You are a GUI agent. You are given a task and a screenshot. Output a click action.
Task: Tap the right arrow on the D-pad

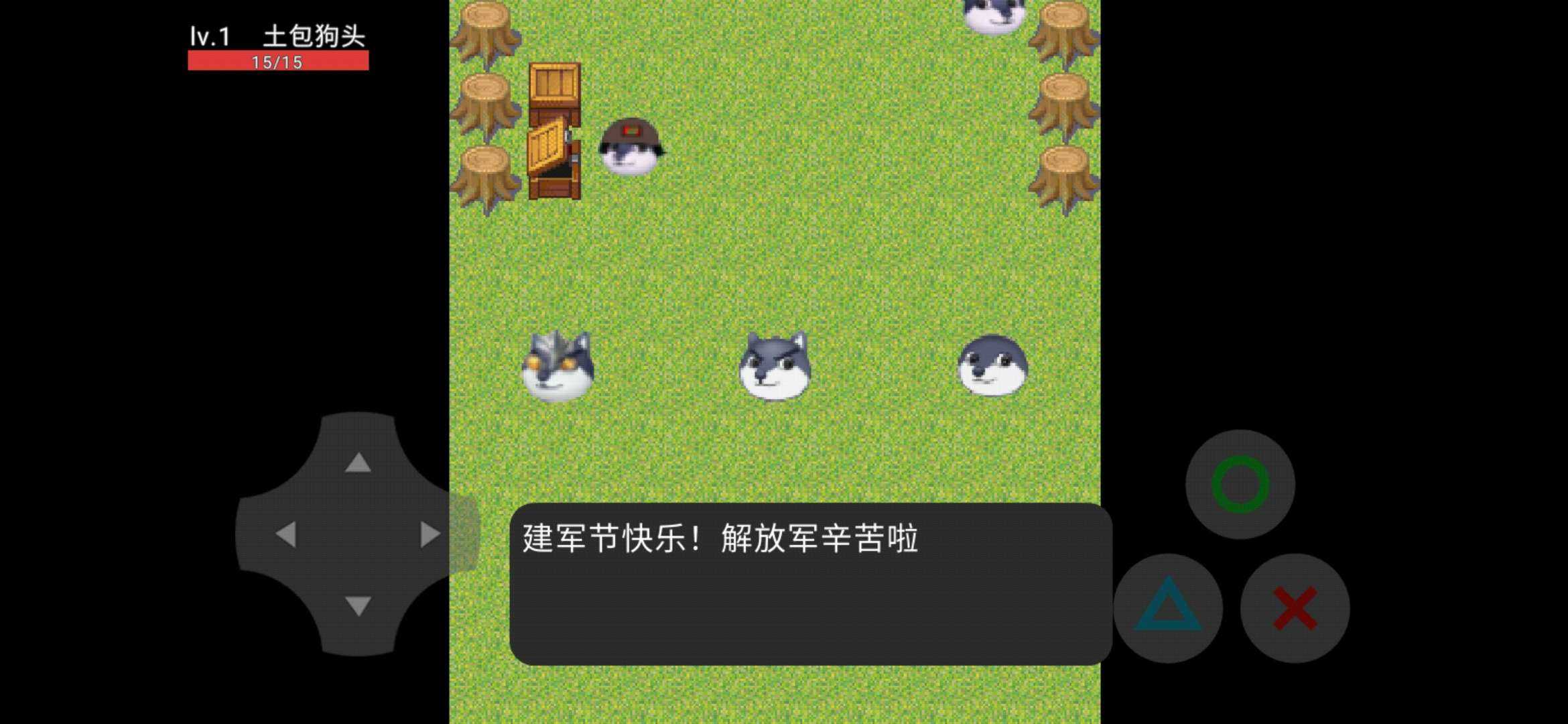pos(430,534)
